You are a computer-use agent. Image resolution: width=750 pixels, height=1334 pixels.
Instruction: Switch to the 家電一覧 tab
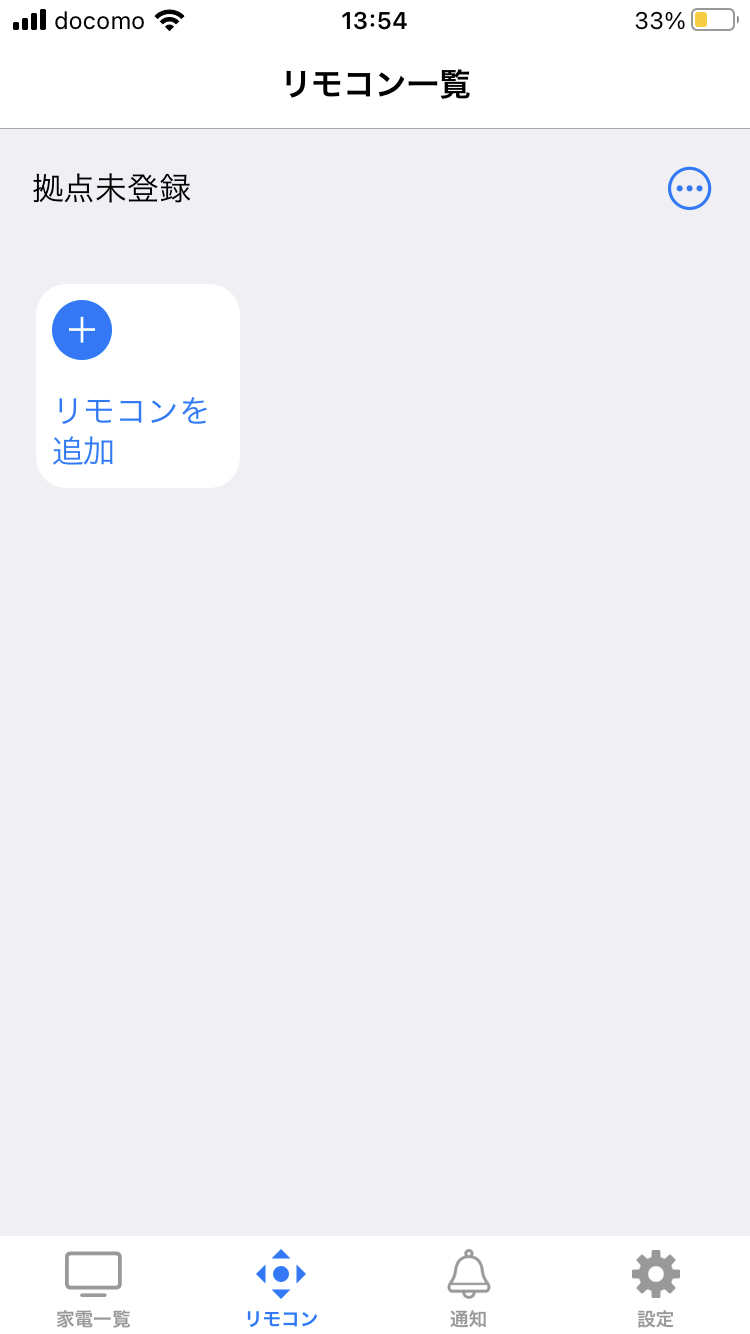point(93,1285)
